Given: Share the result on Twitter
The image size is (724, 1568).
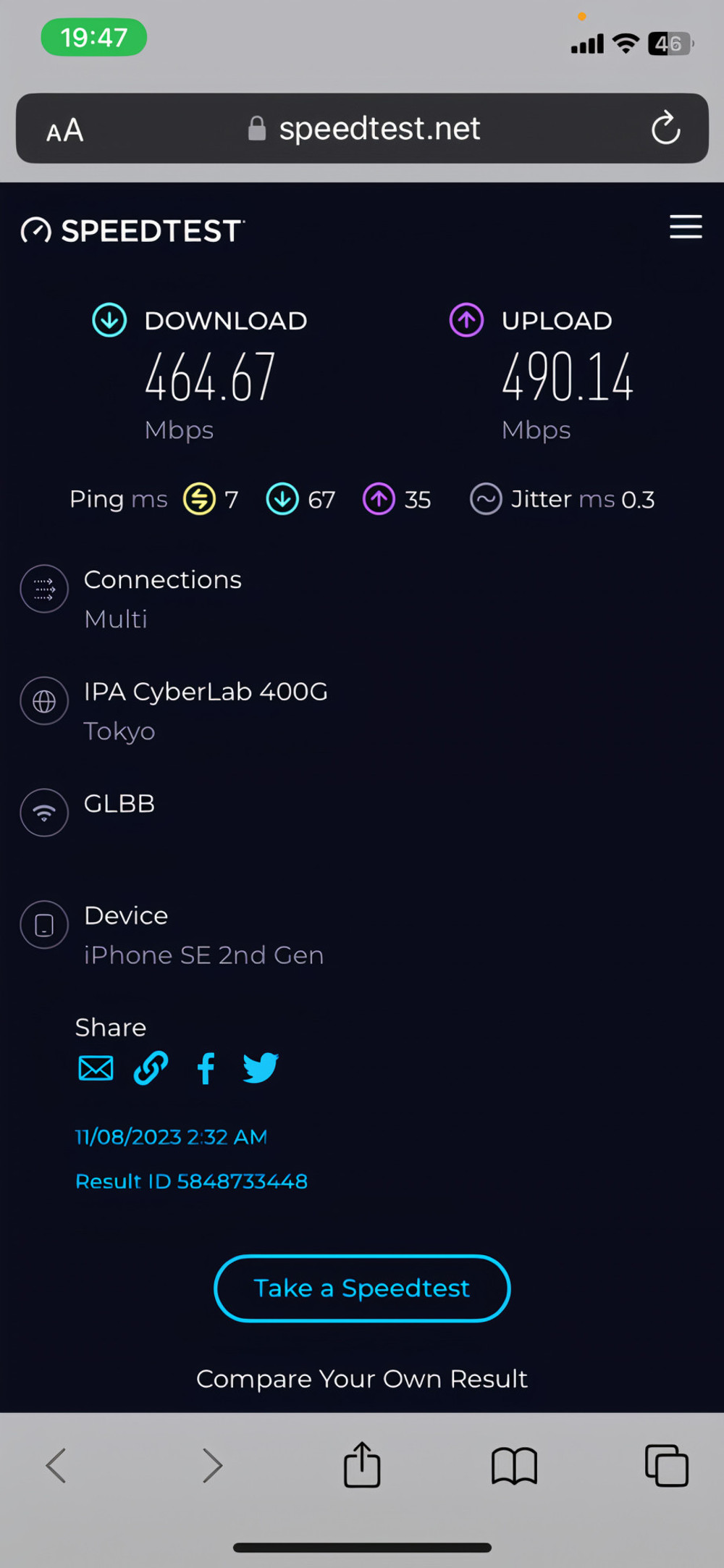Looking at the screenshot, I should pos(261,1068).
